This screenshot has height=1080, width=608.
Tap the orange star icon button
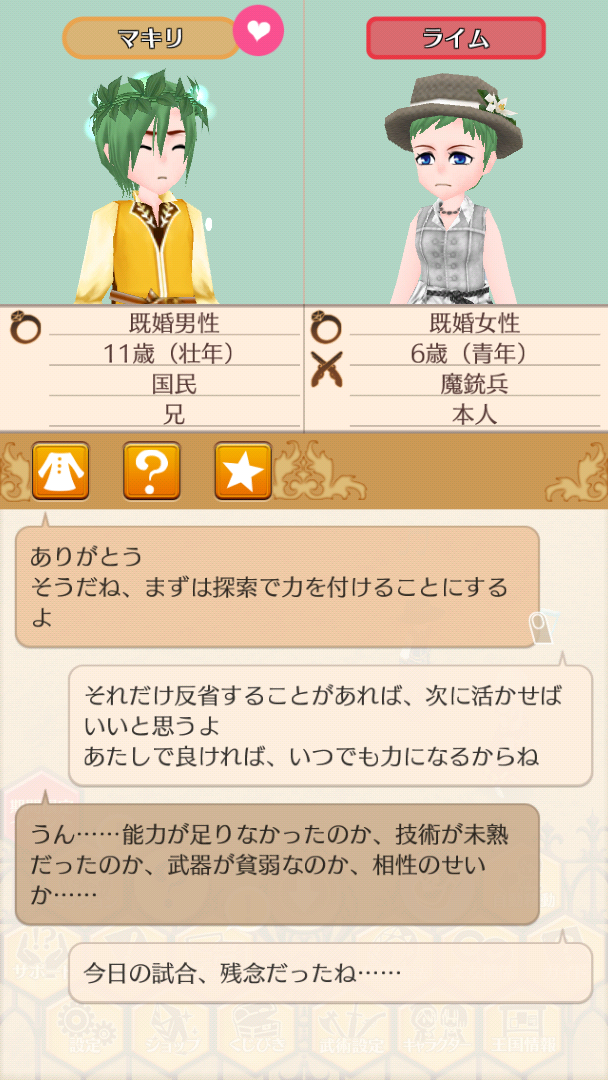coord(243,470)
